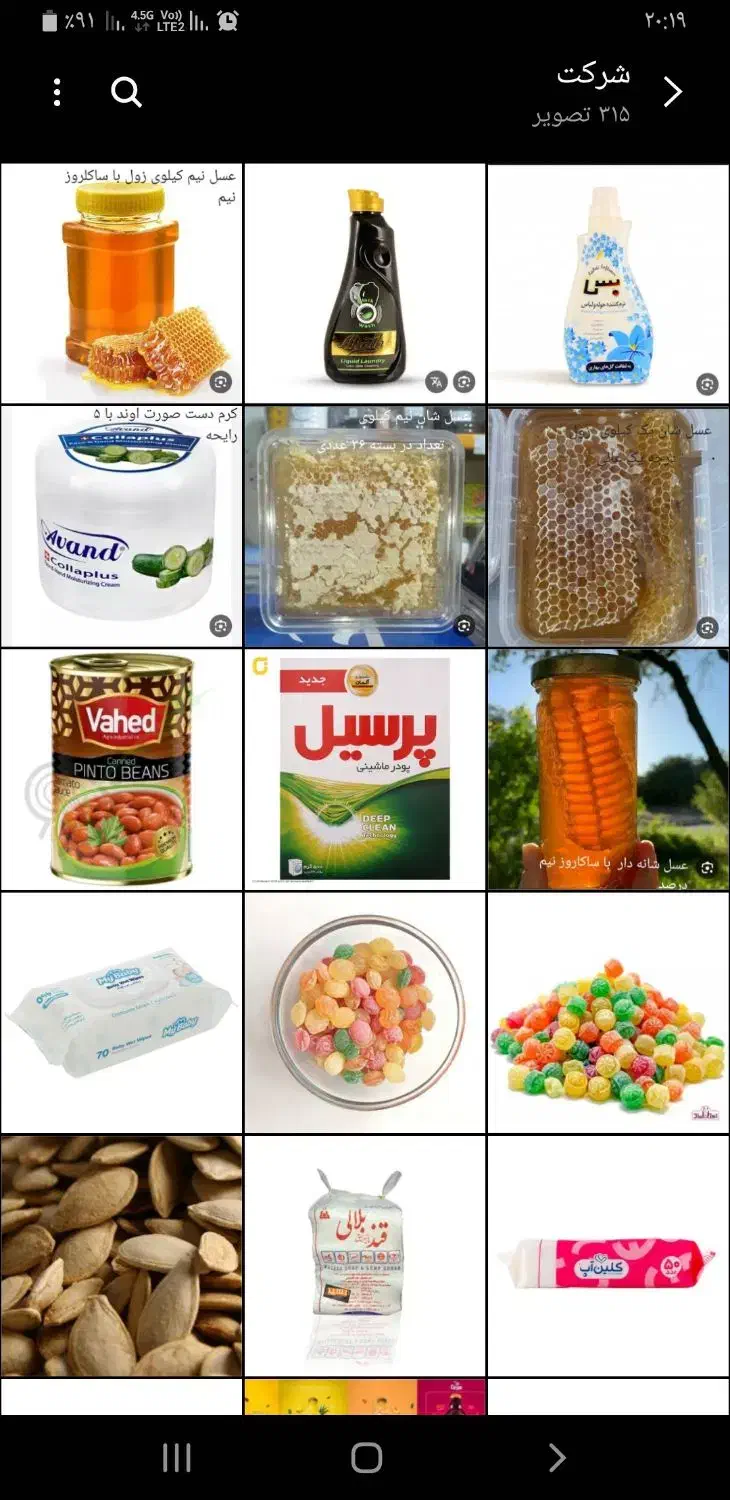Open the three-dot overflow menu
Image resolution: width=730 pixels, height=1500 pixels.
tap(56, 93)
